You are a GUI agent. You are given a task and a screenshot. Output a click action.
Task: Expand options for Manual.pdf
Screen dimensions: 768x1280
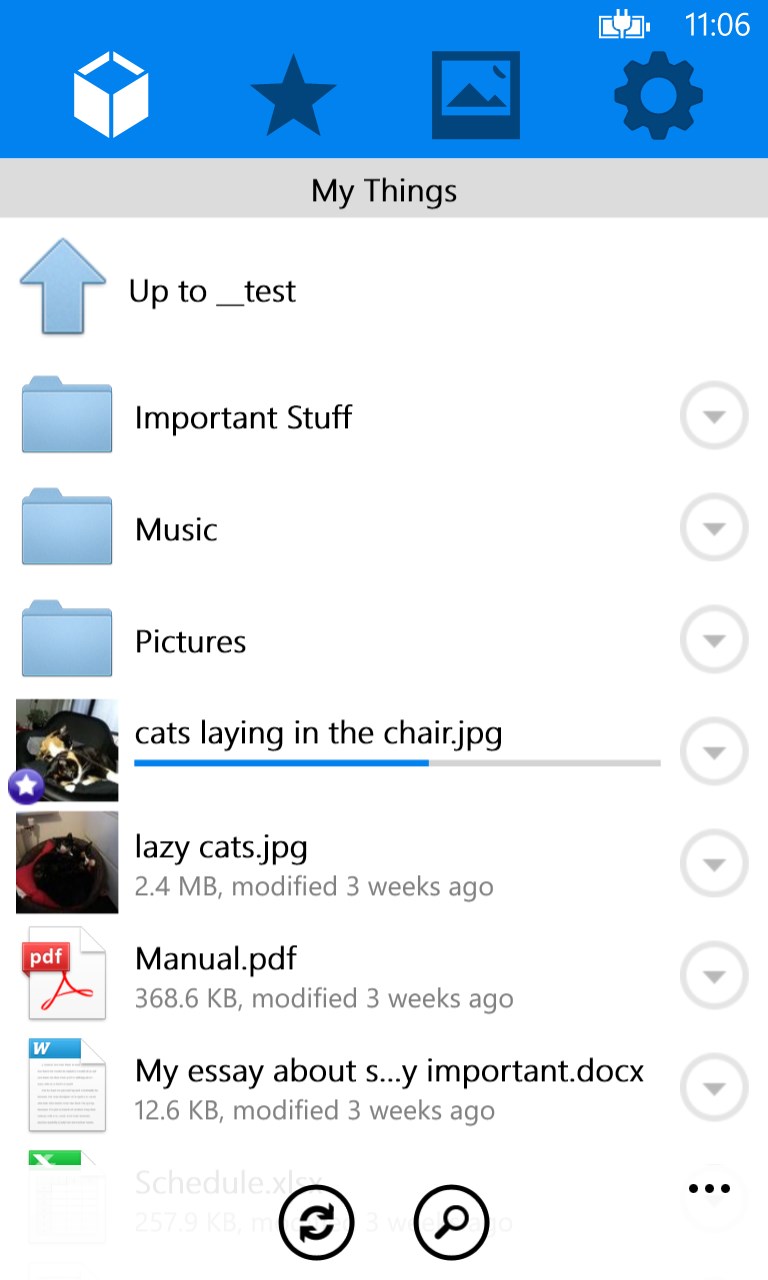pos(714,977)
